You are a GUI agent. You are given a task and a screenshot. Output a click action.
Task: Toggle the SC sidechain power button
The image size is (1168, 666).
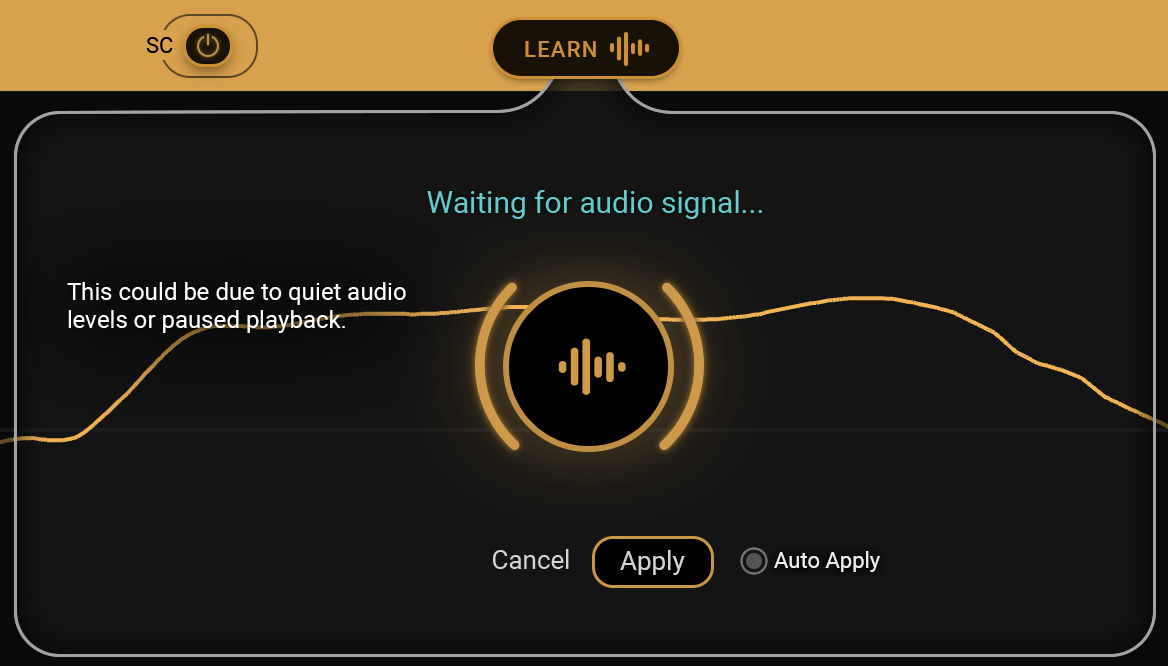208,46
